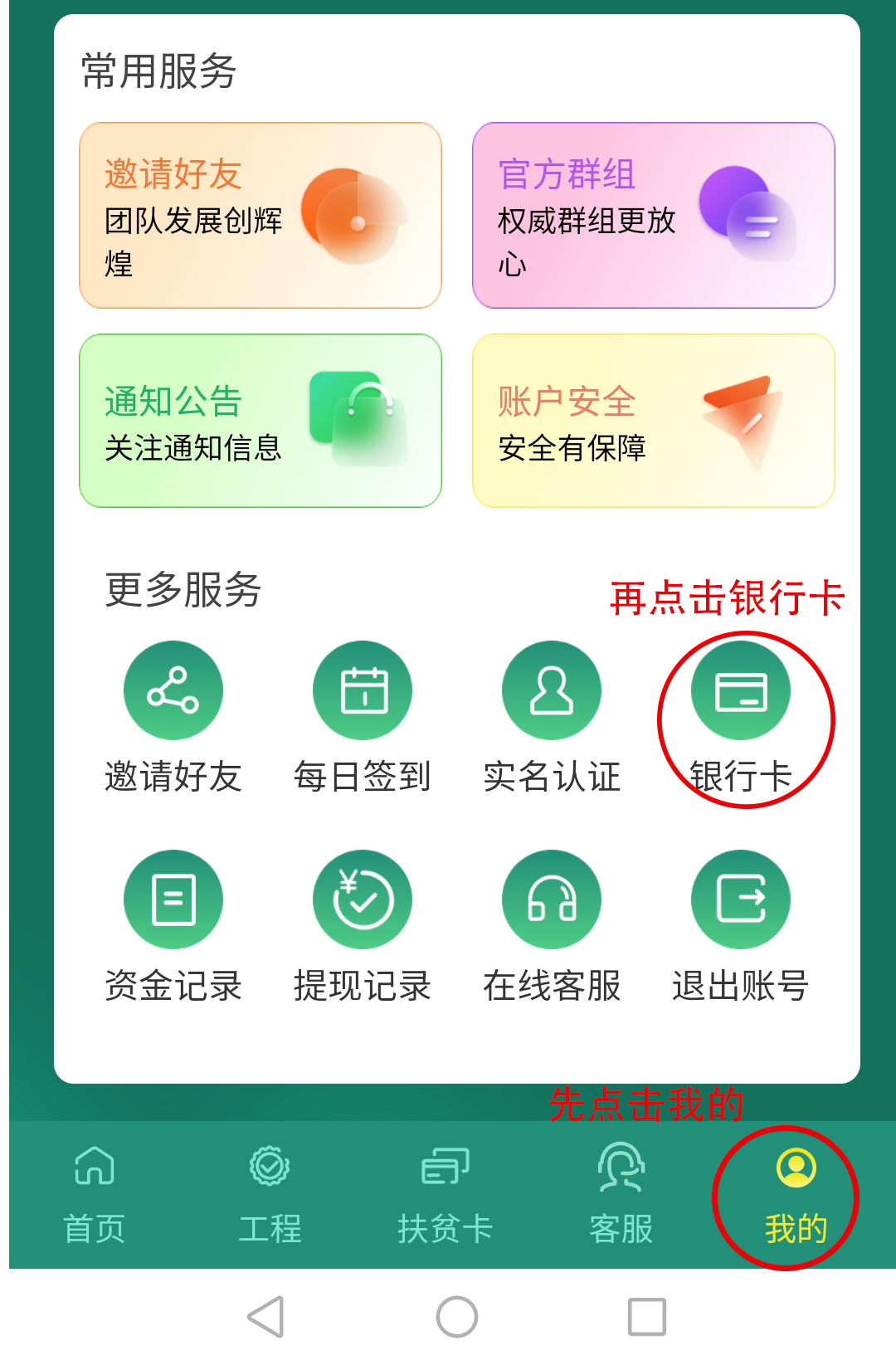The width and height of the screenshot is (896, 1365).
Task: Switch to the 扶贫卡 tab
Action: (445, 1195)
